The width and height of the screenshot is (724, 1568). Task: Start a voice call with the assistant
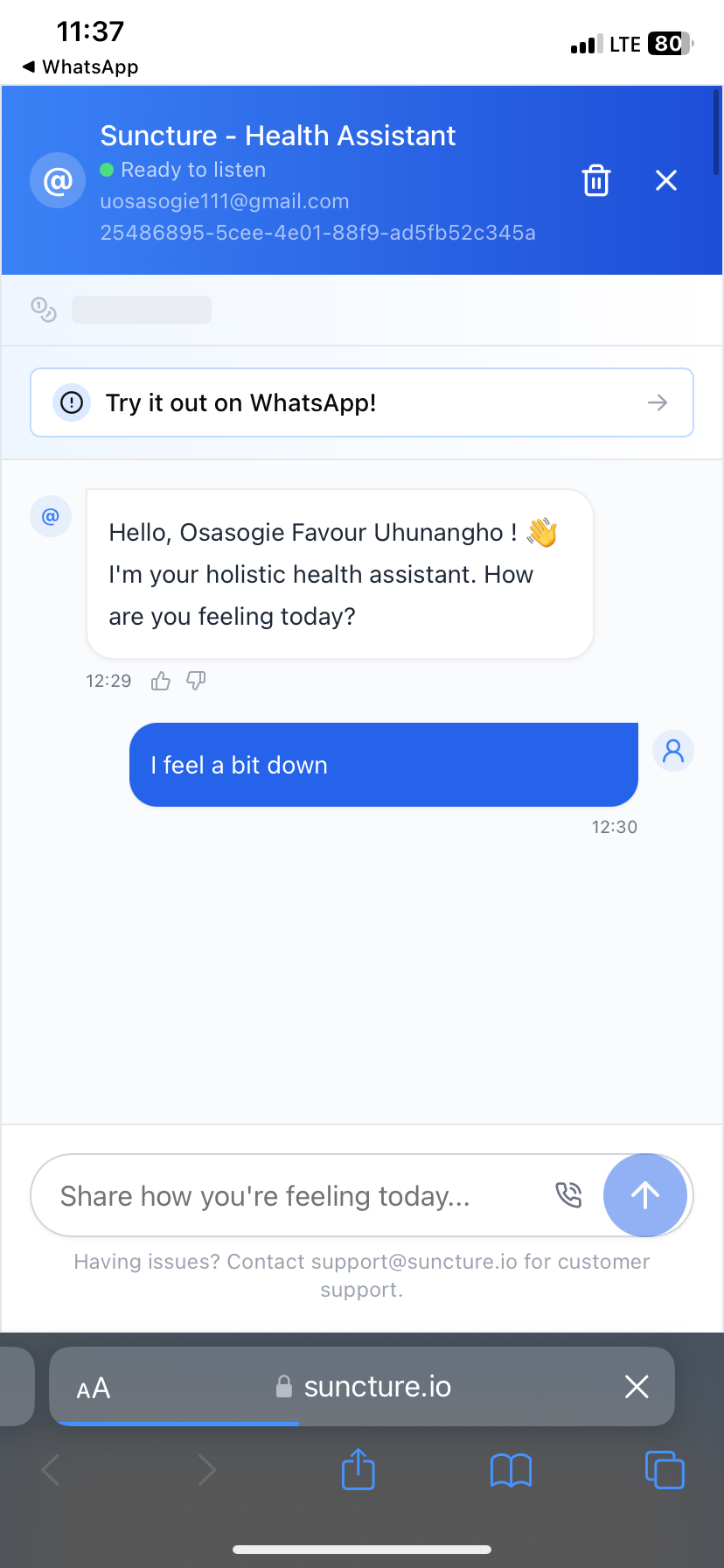click(x=568, y=1195)
